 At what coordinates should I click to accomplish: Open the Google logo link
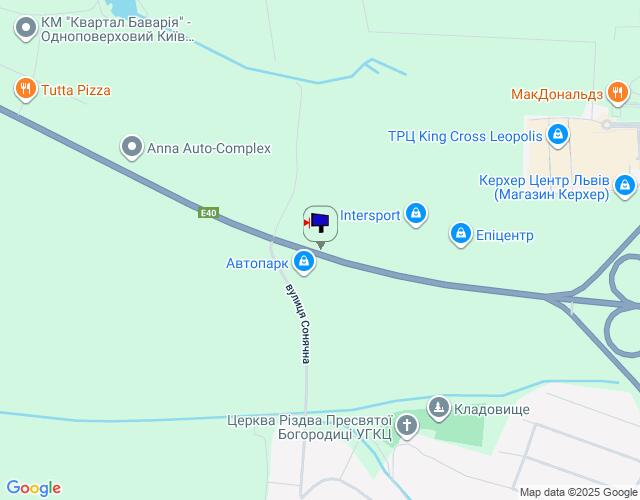coord(33,488)
